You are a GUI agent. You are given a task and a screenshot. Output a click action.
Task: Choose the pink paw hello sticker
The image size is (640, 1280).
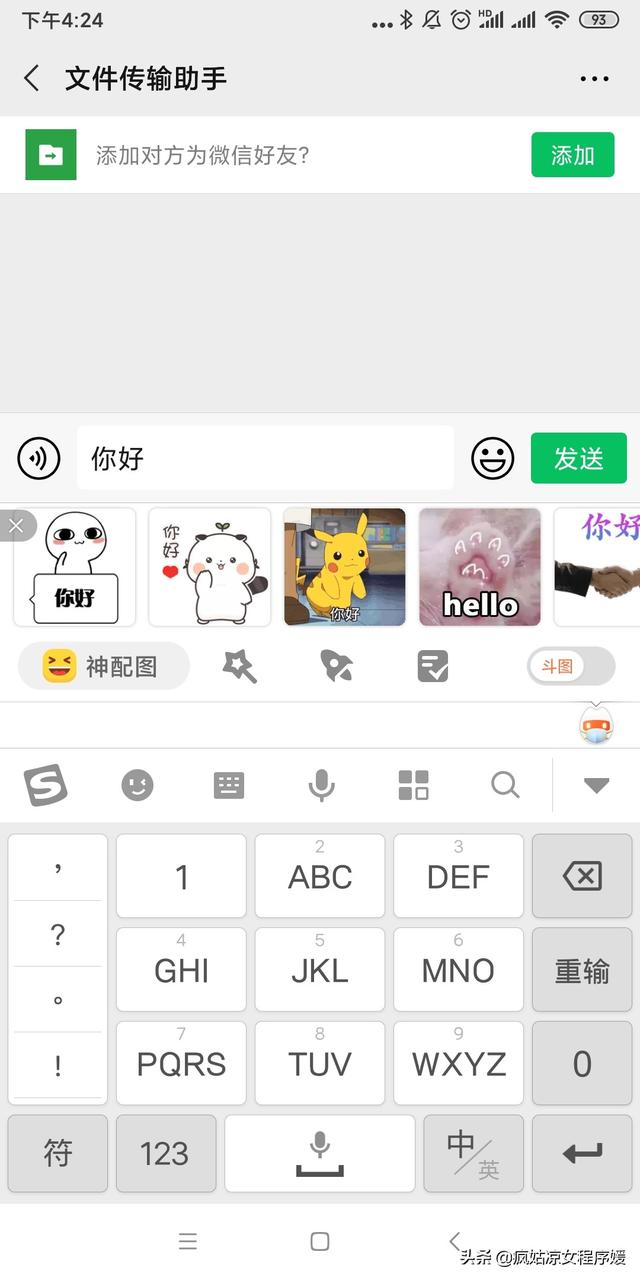click(480, 567)
